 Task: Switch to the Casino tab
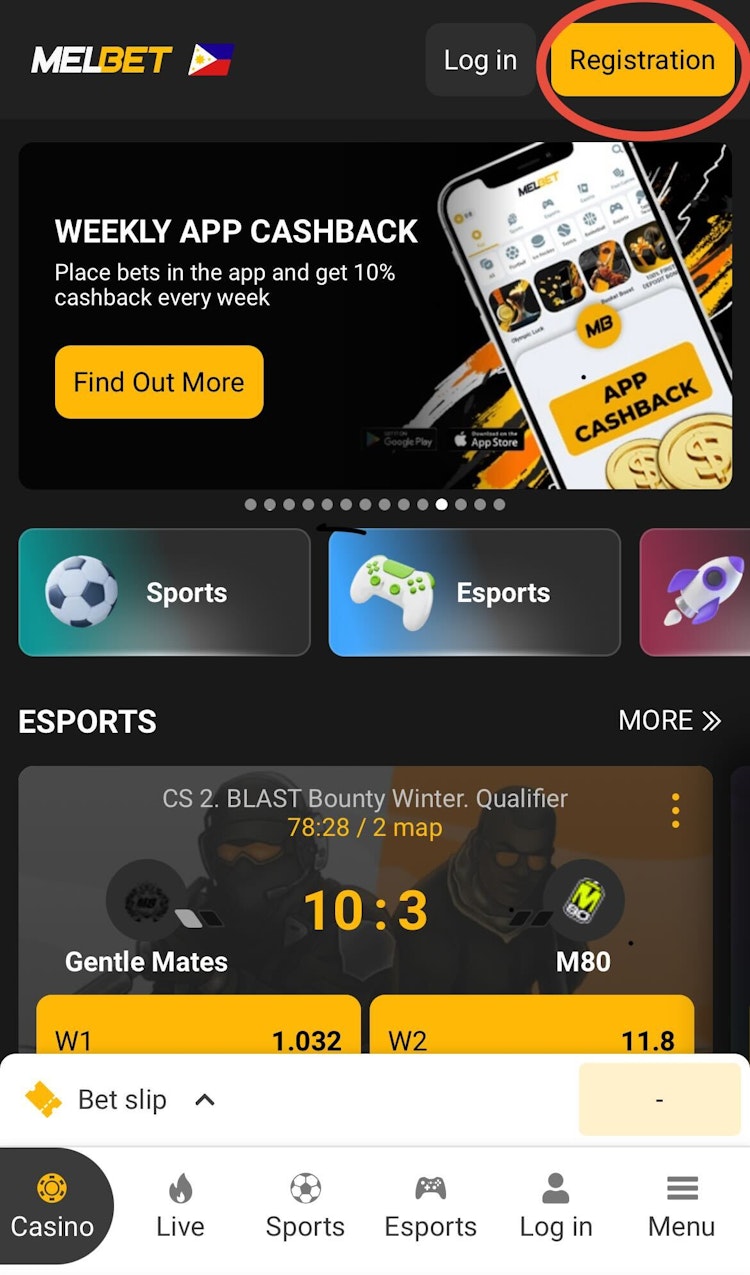click(x=52, y=1206)
